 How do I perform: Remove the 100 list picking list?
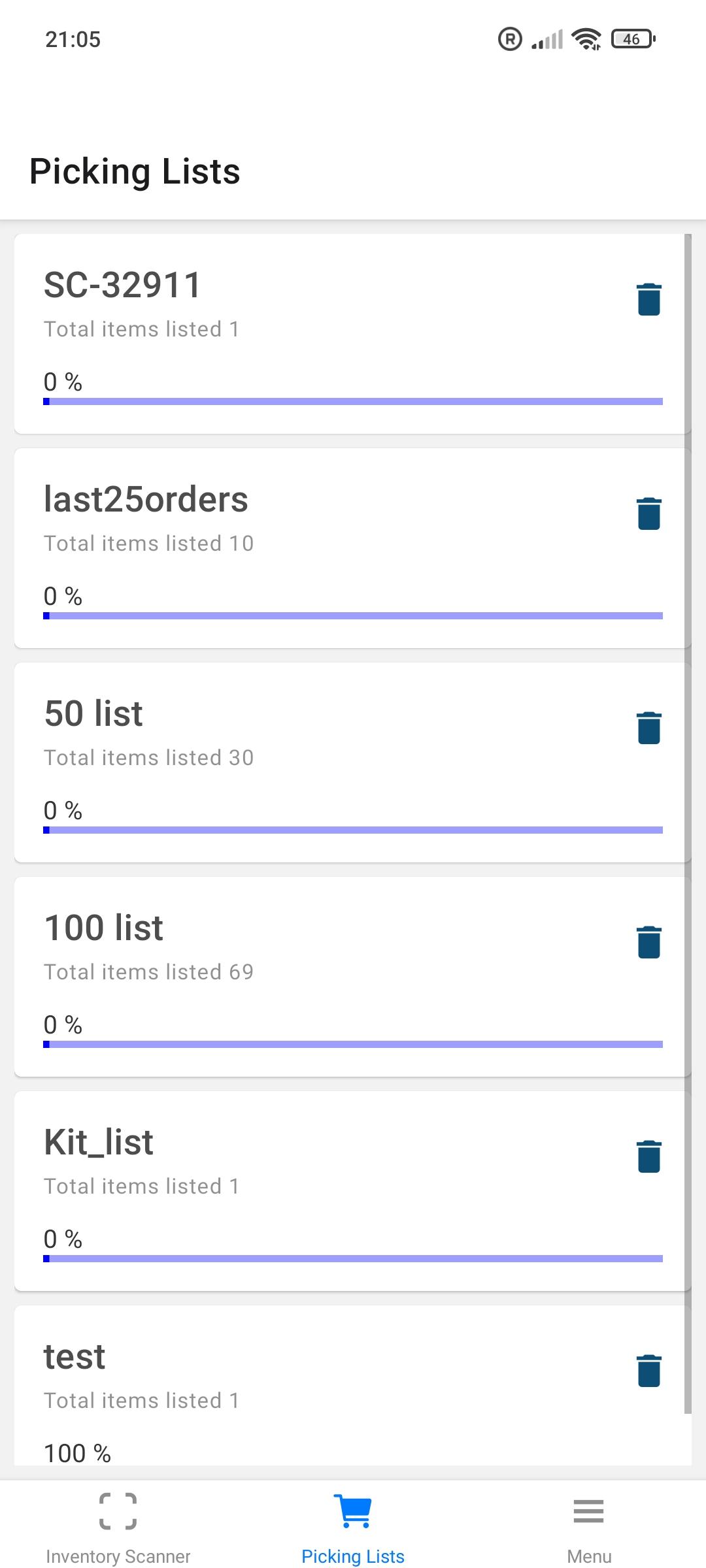[648, 942]
